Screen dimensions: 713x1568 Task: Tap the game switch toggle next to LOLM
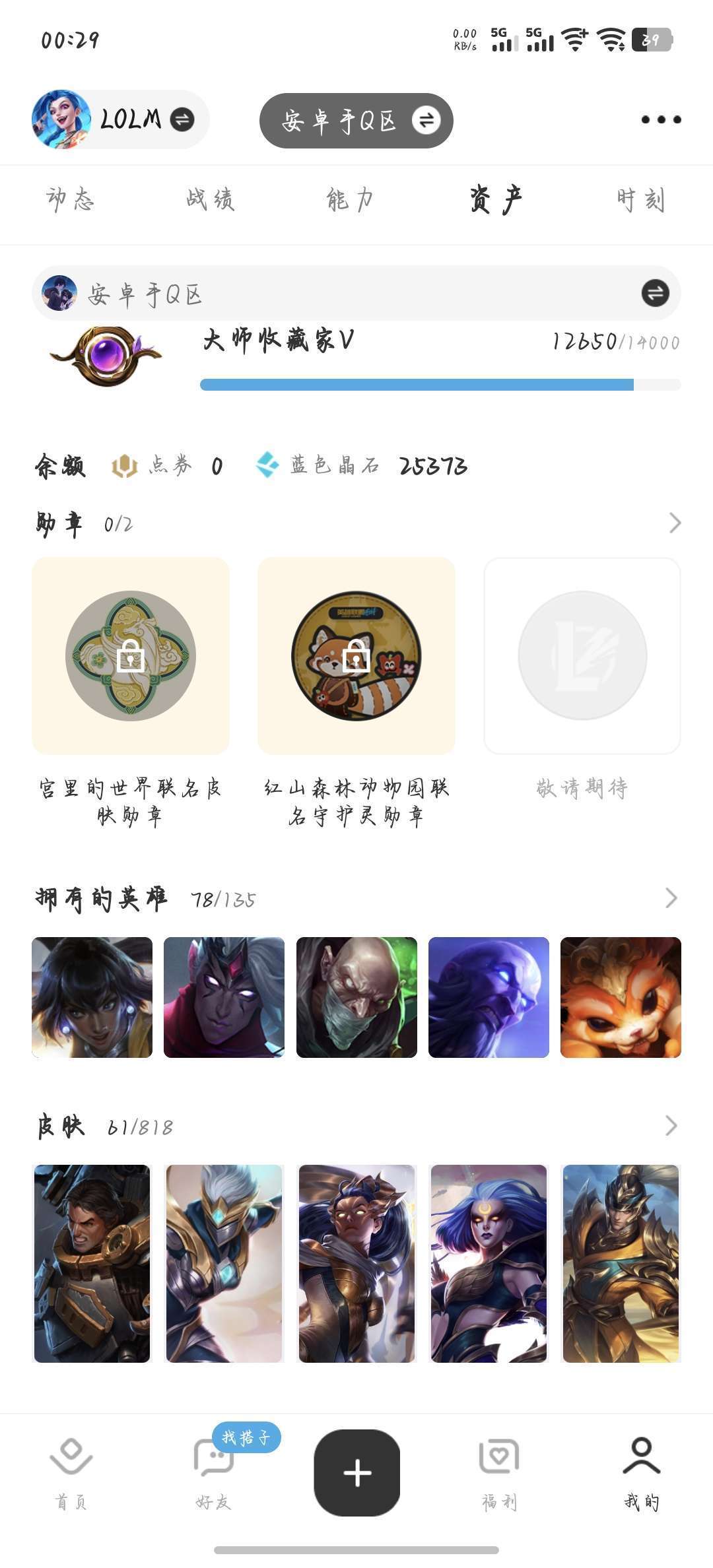183,120
